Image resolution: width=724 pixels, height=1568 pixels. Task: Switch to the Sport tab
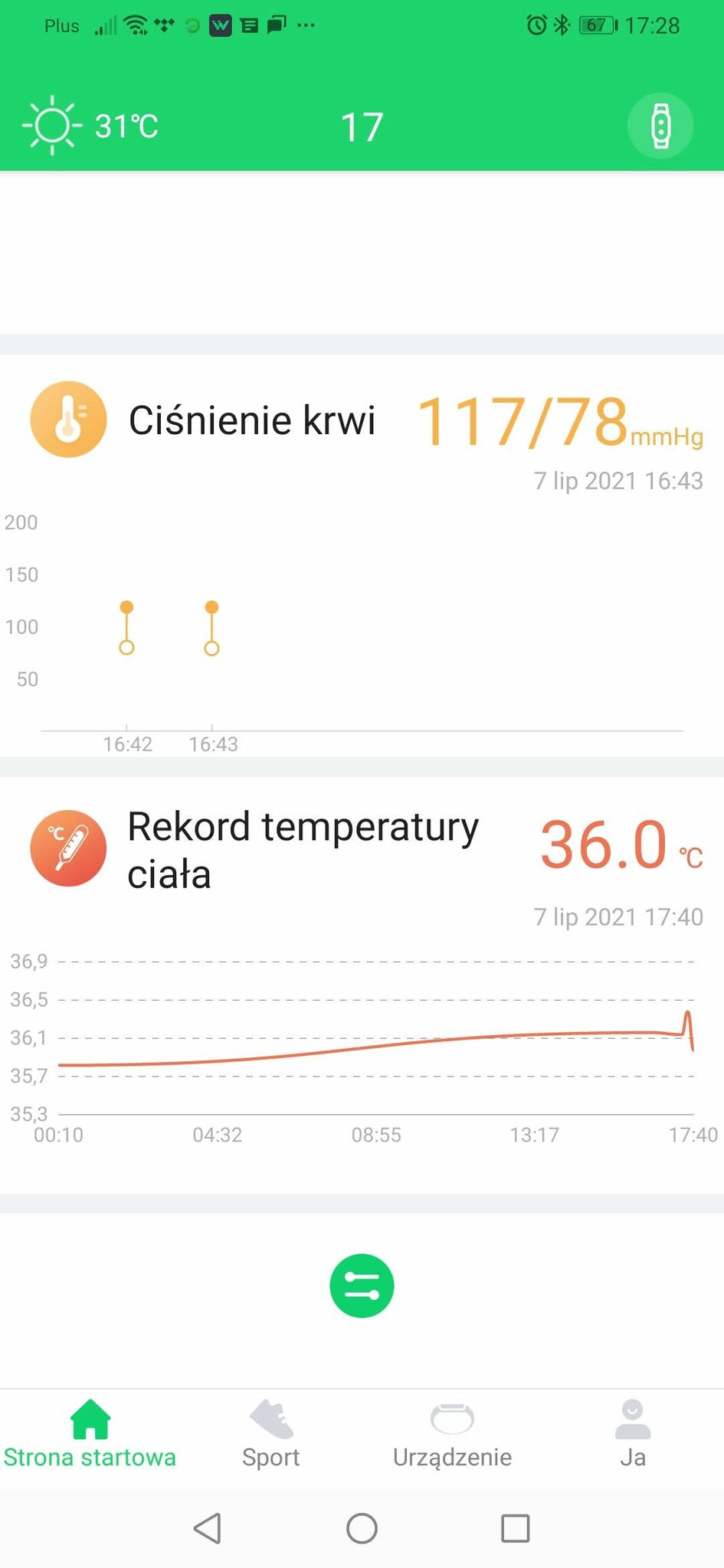[271, 1434]
